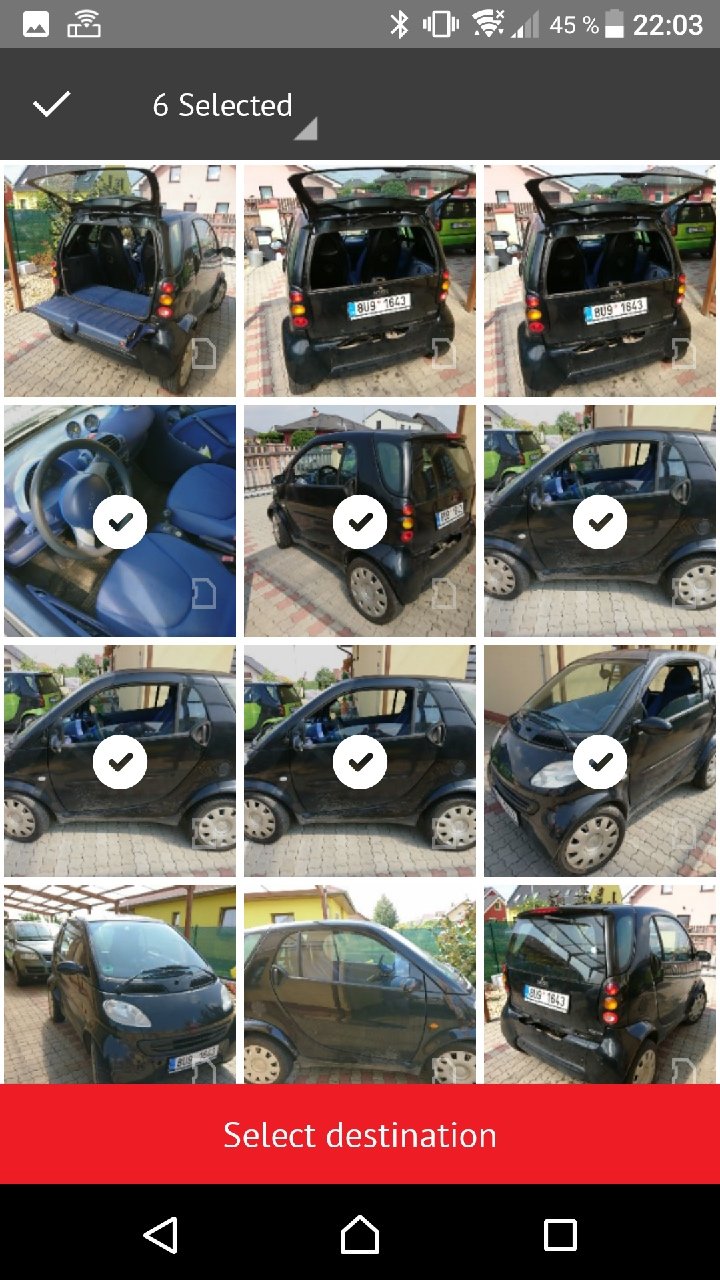Go back using system navigation
The width and height of the screenshot is (720, 1280).
pos(160,1235)
